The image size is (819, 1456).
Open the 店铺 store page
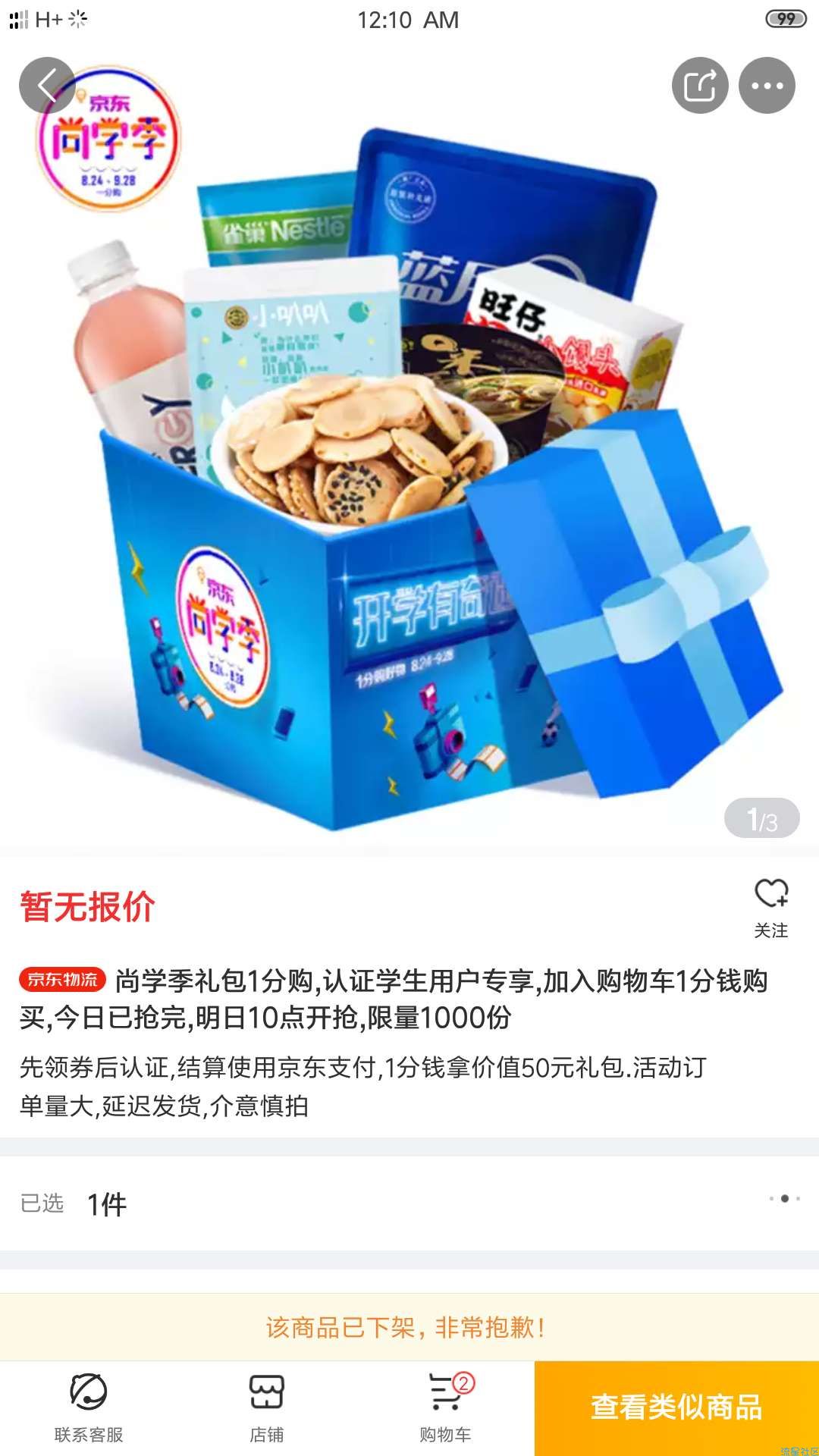[x=267, y=1407]
